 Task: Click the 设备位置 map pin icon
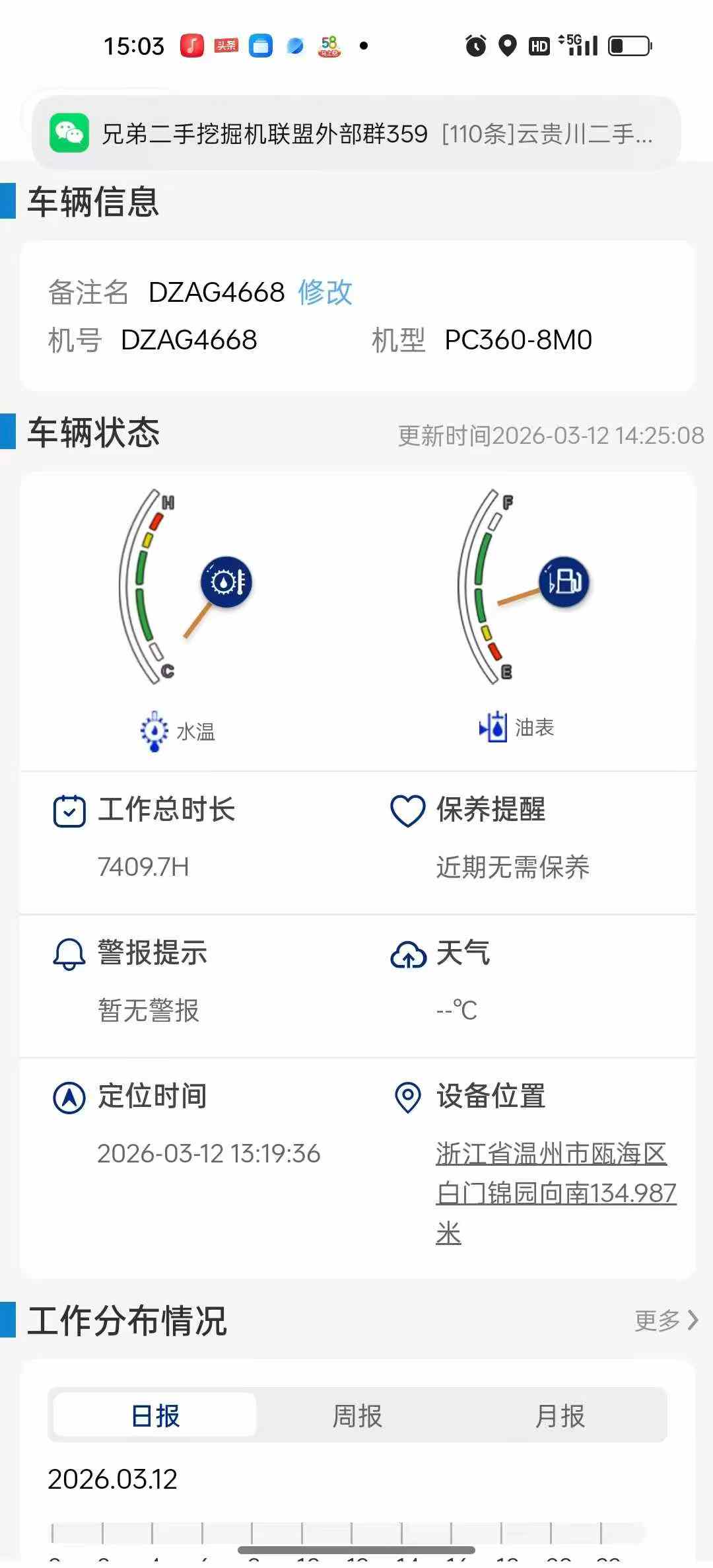pos(407,1096)
